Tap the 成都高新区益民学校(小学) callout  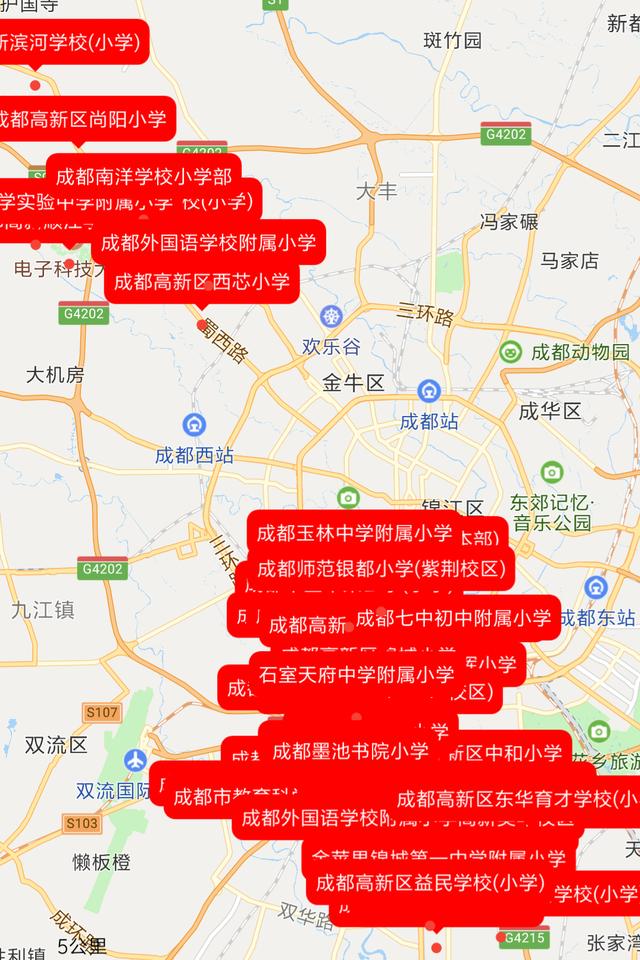(x=430, y=884)
